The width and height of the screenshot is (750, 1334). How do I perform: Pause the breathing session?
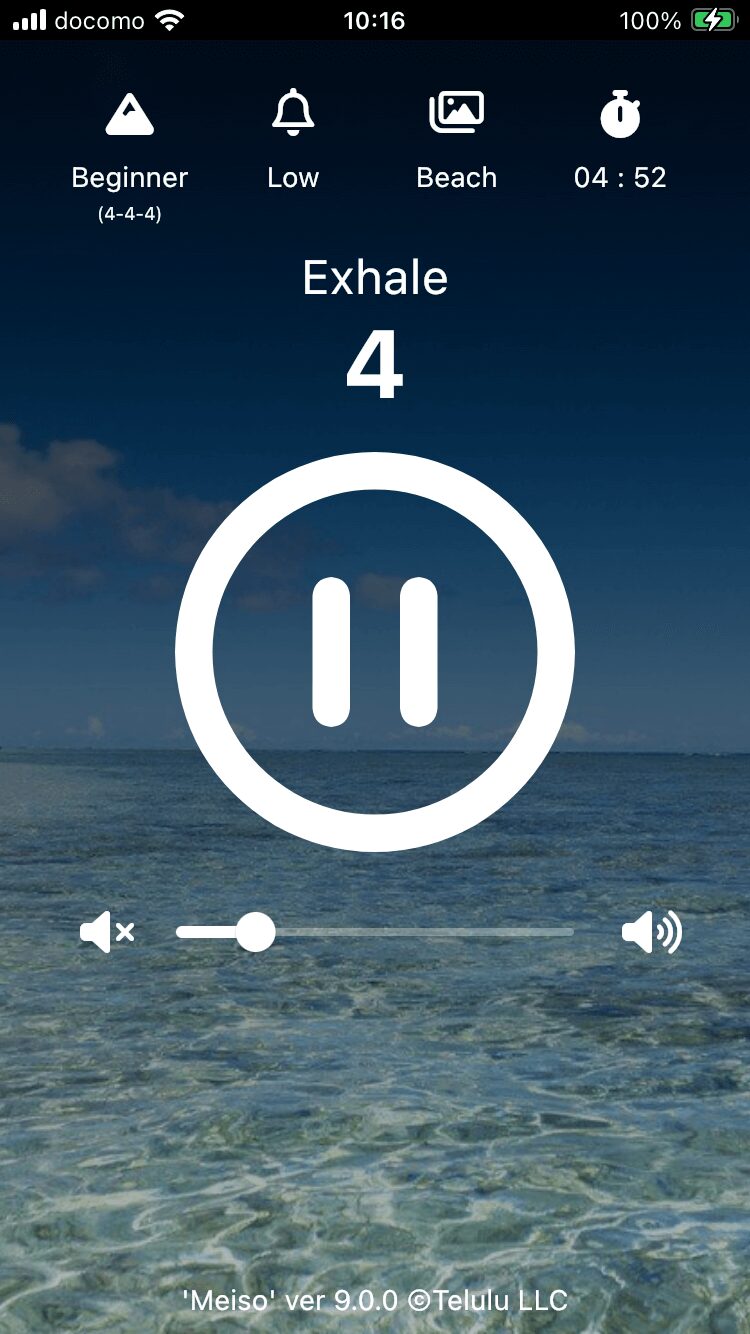(x=375, y=652)
